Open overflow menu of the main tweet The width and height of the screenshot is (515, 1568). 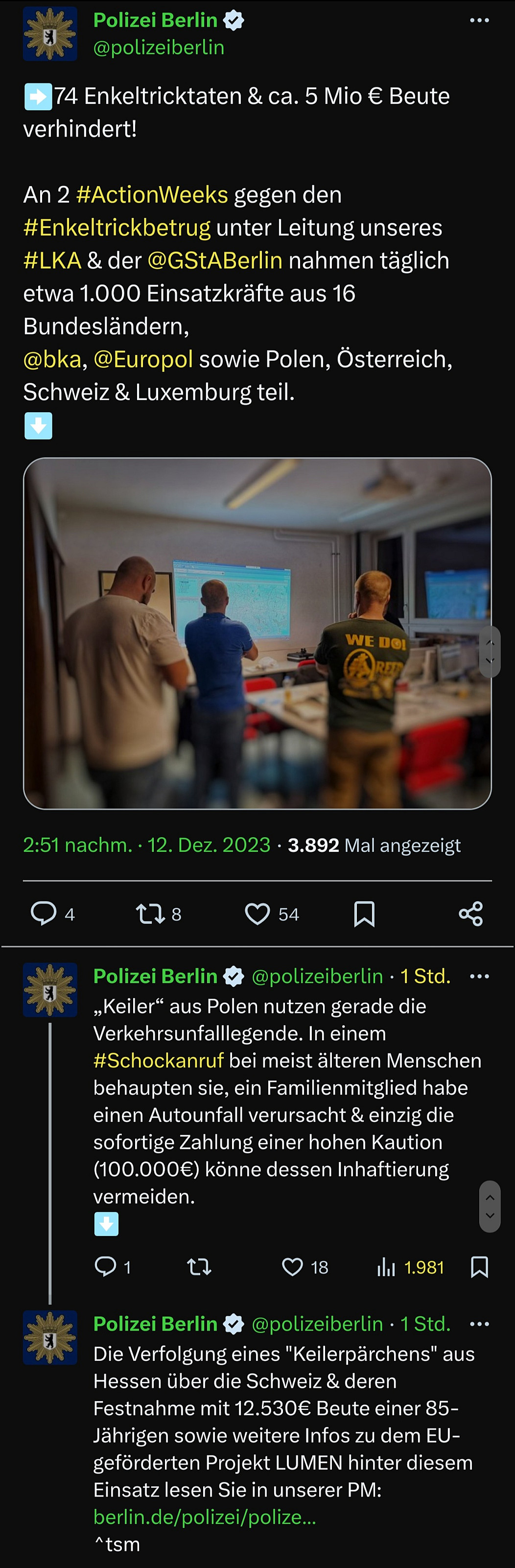(x=479, y=21)
